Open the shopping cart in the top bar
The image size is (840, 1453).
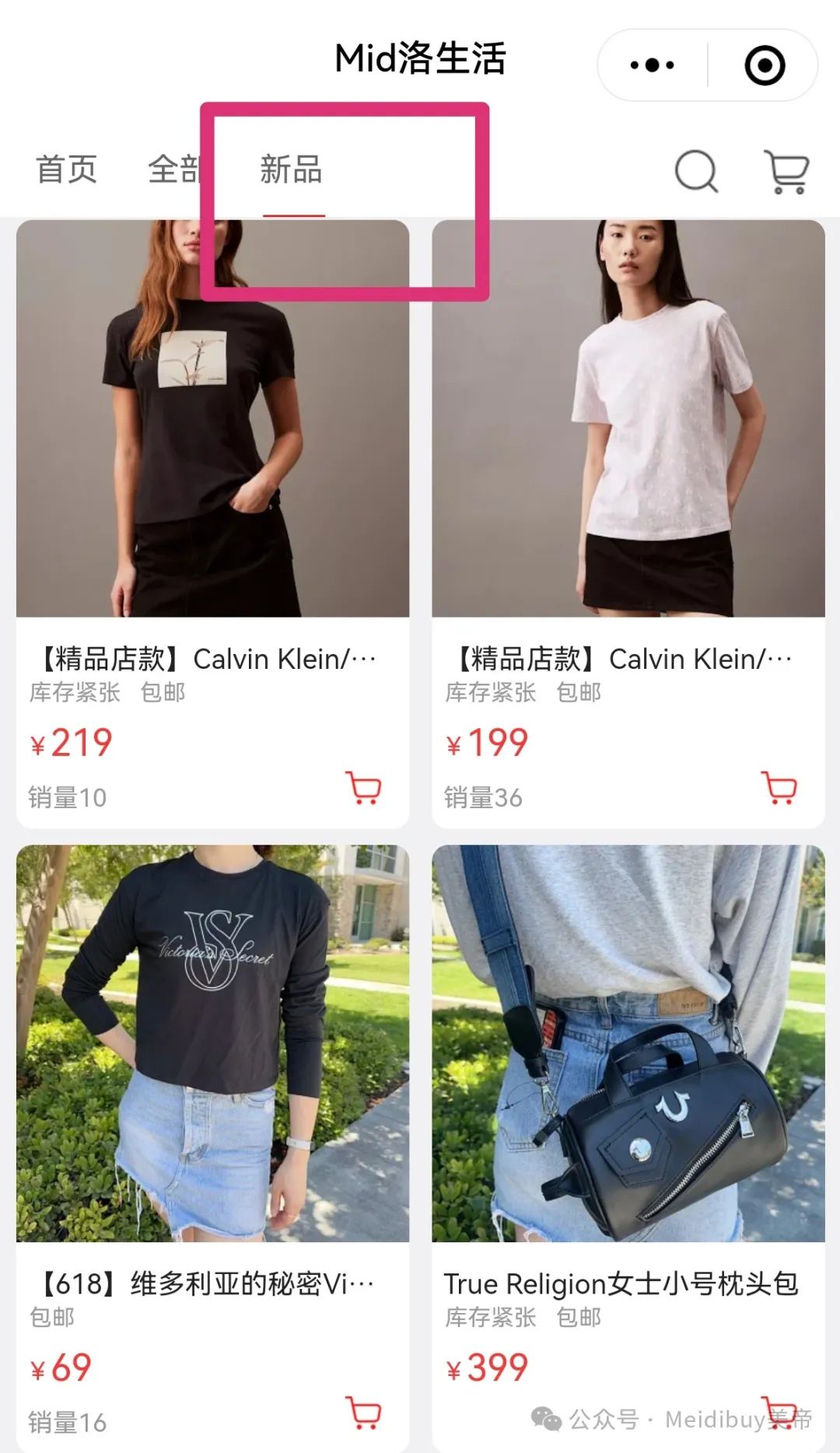[787, 171]
